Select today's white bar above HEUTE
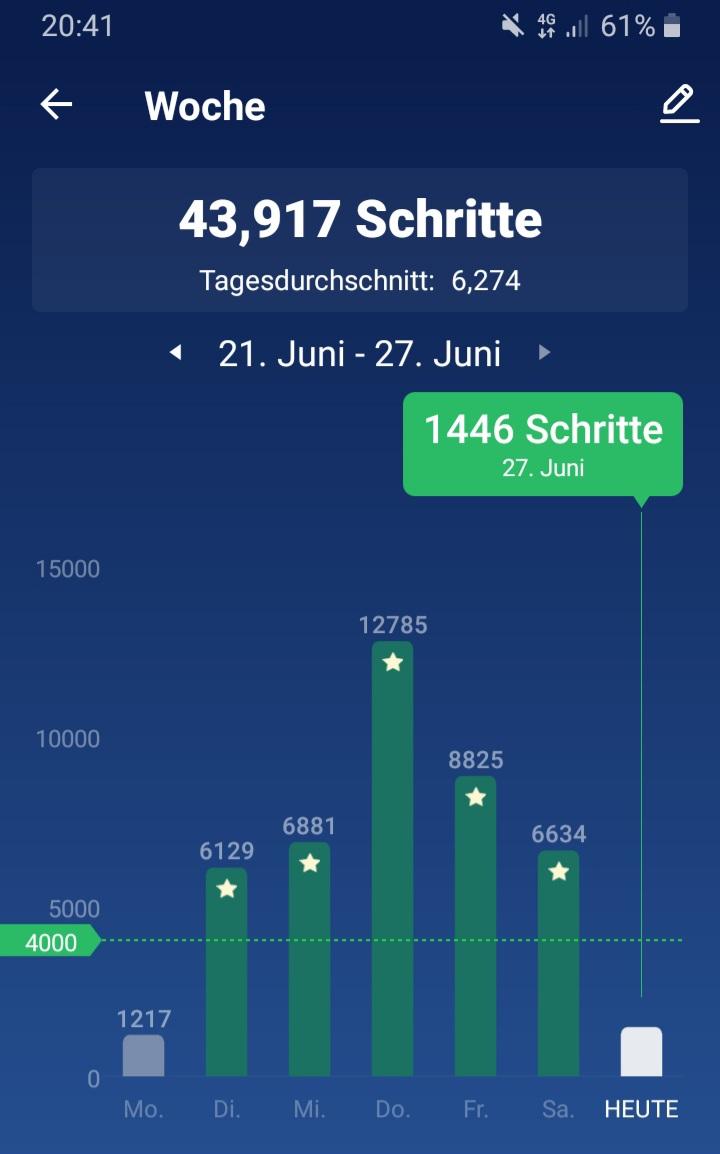 [x=641, y=1052]
